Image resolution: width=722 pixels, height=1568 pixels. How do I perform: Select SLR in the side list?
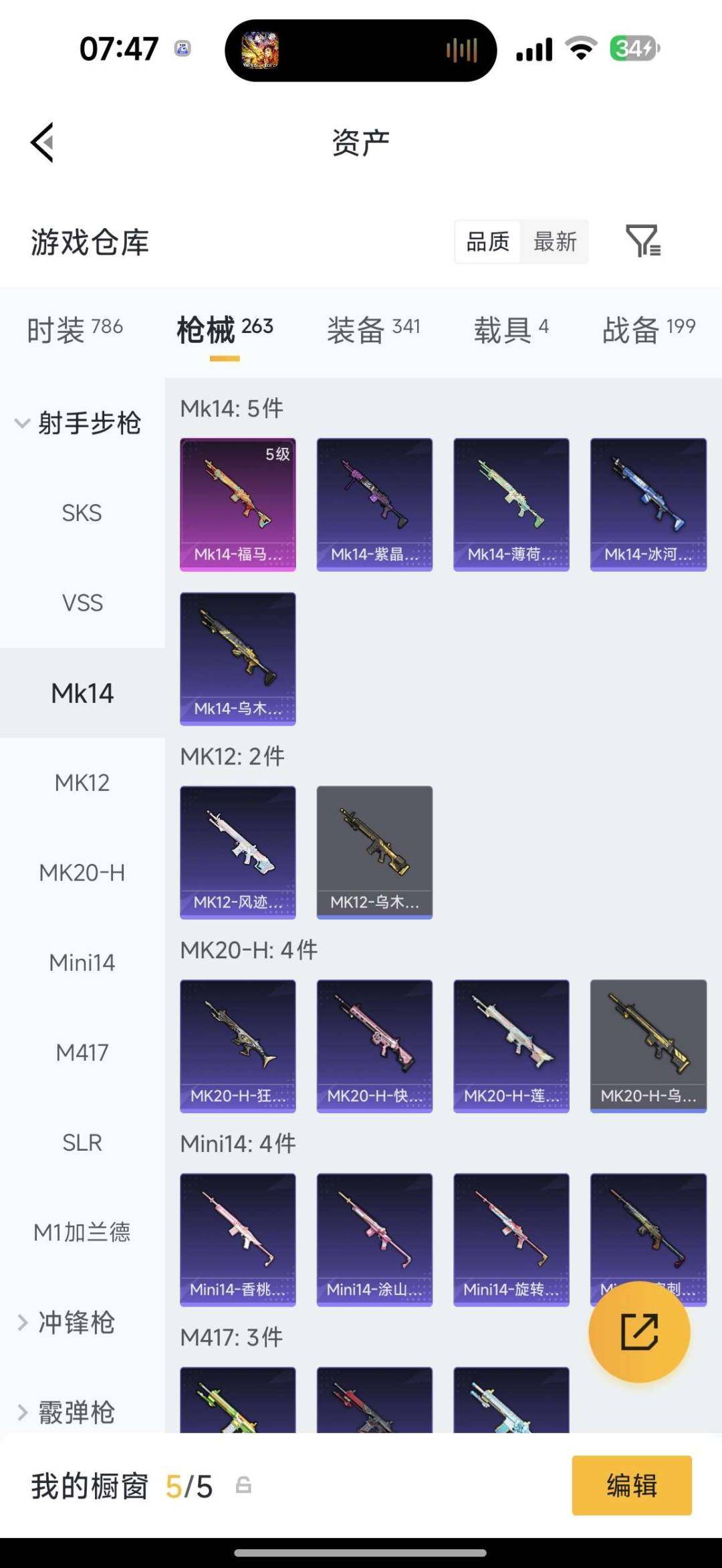point(82,1143)
